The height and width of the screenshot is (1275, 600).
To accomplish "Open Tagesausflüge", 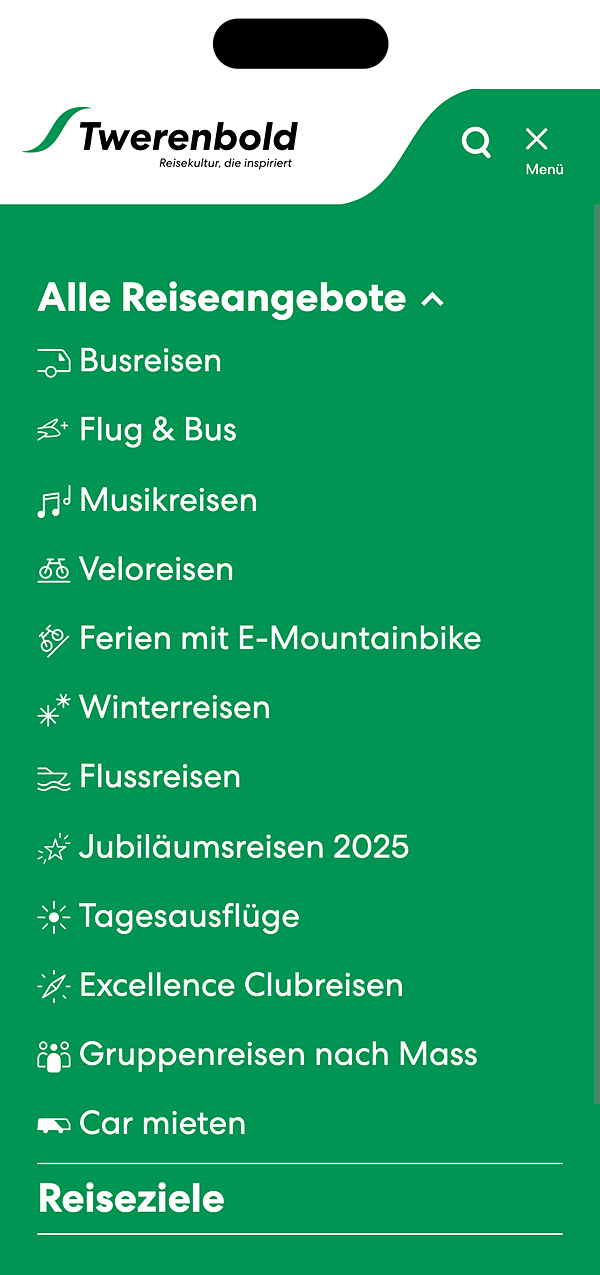I will pos(189,916).
